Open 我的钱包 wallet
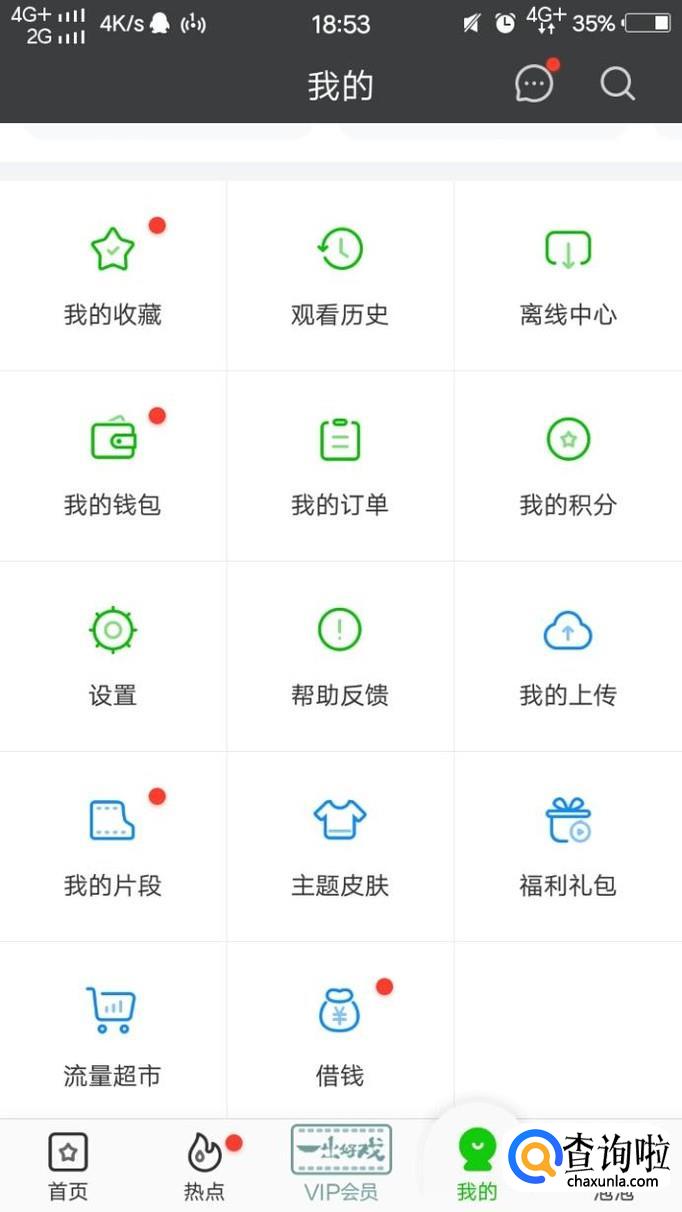The height and width of the screenshot is (1212, 682). point(113,465)
